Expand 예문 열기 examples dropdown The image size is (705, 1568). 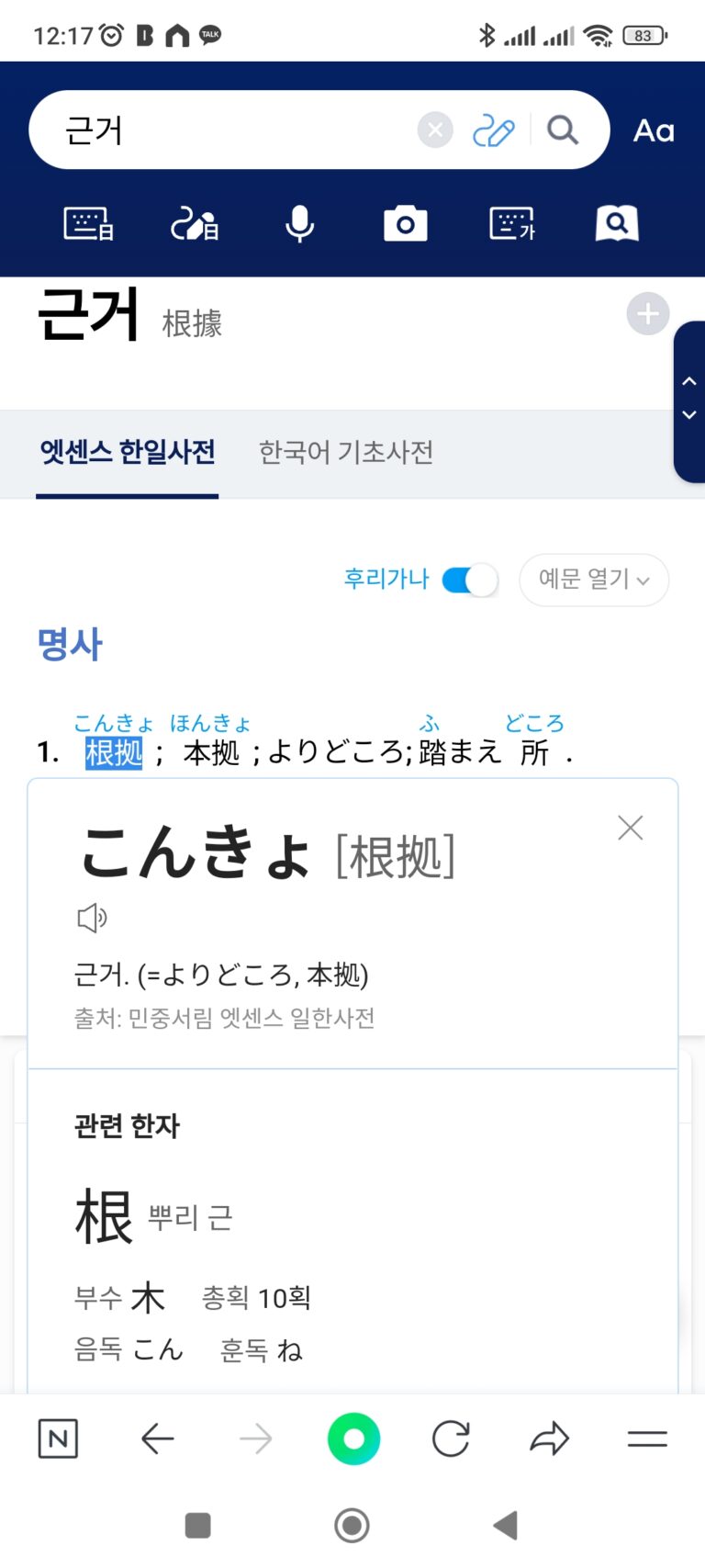(594, 580)
